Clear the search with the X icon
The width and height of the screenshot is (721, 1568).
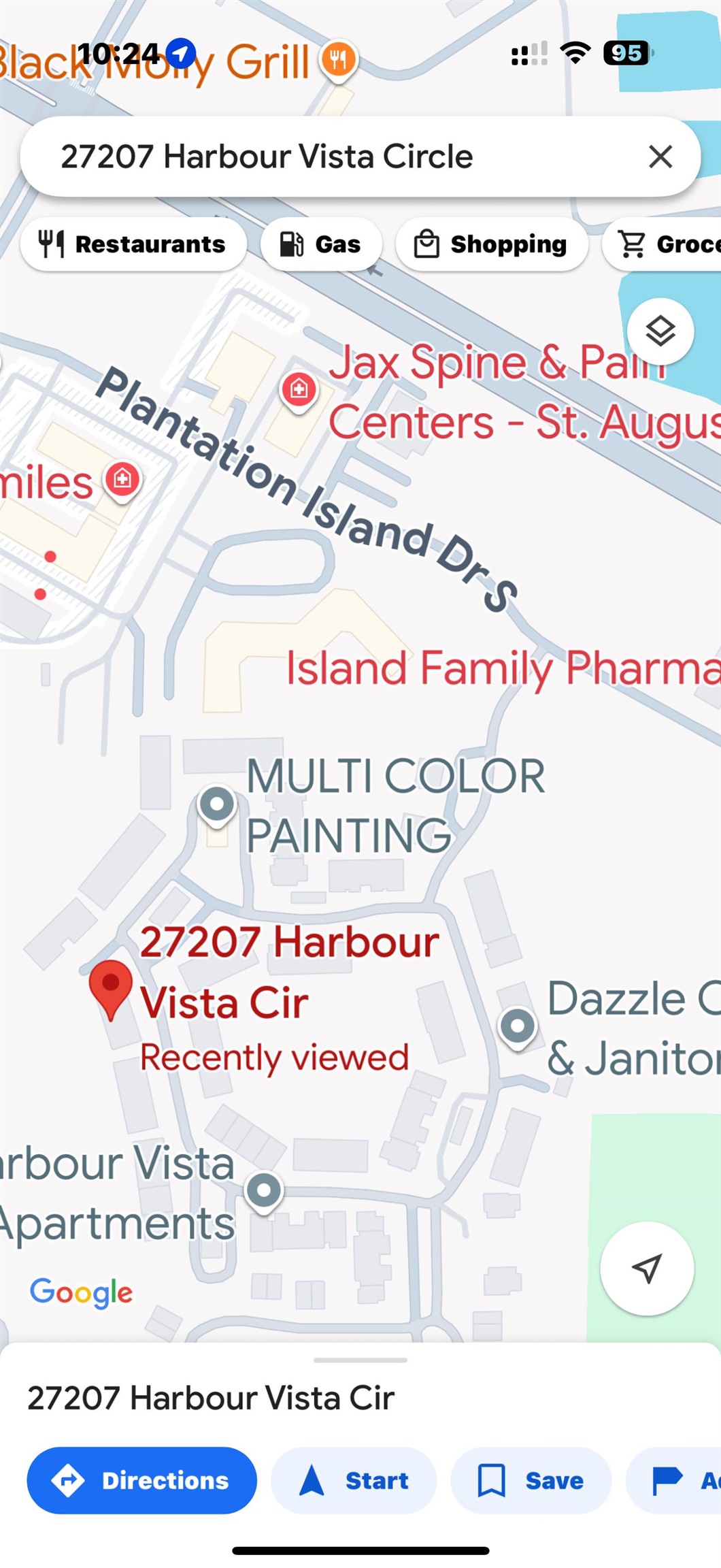[660, 157]
